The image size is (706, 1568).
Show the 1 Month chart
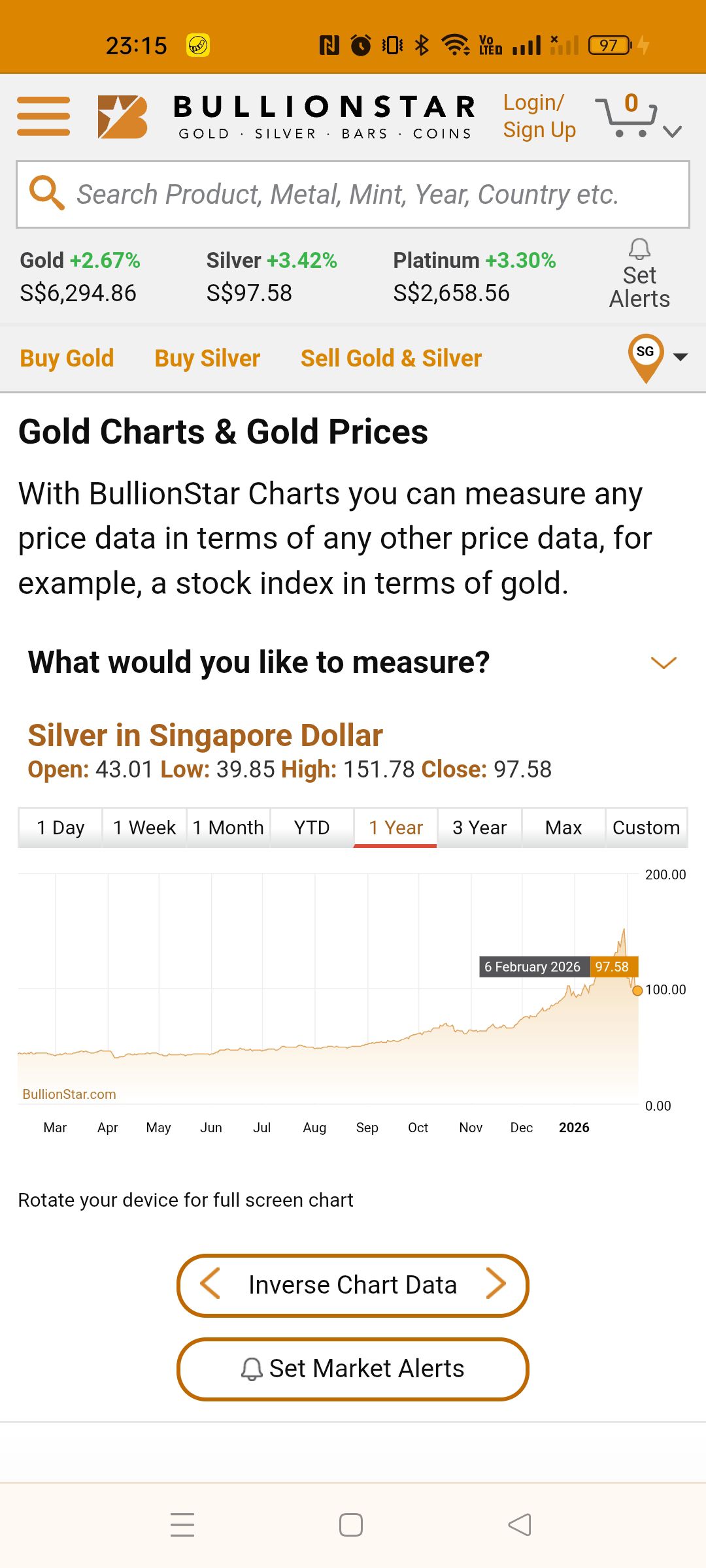228,828
